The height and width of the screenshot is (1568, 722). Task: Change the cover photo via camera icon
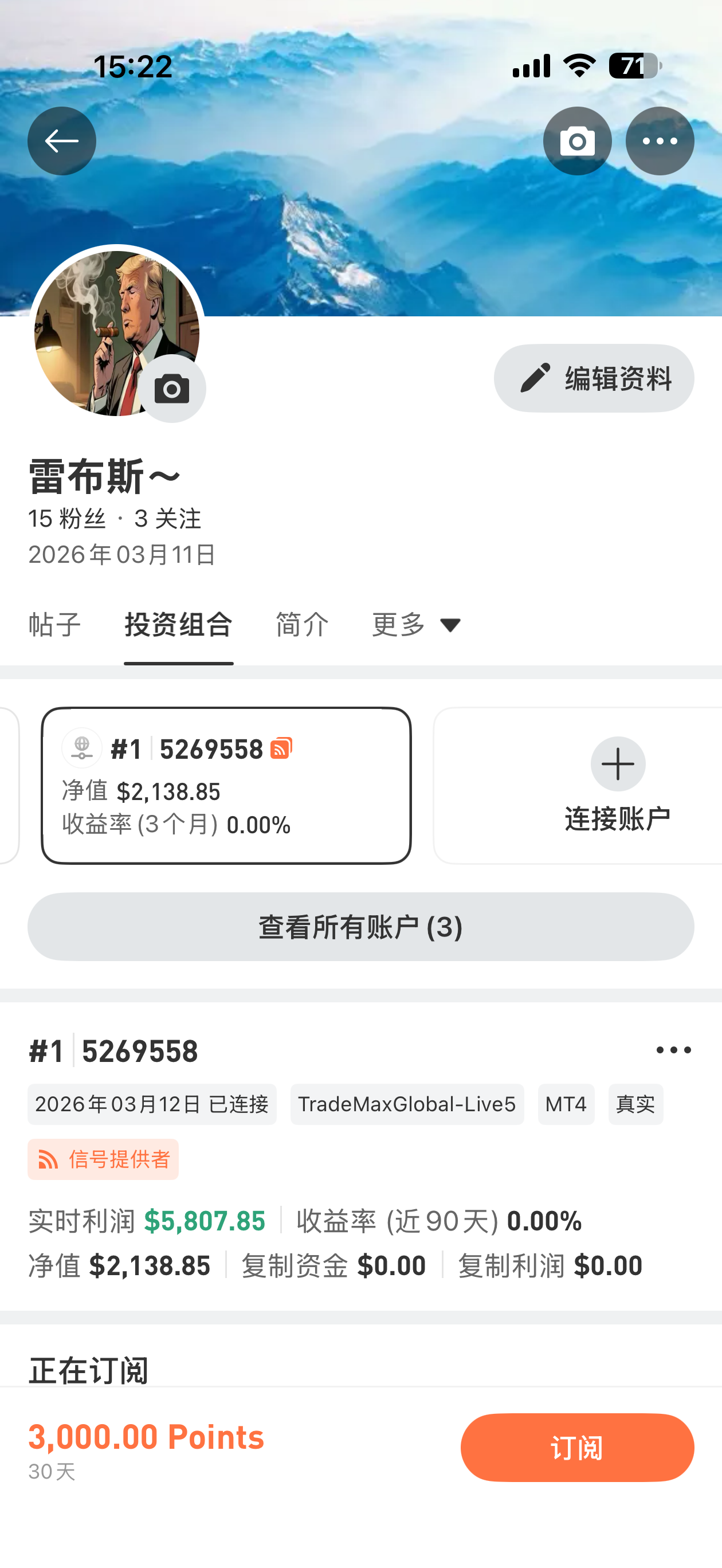[x=577, y=141]
